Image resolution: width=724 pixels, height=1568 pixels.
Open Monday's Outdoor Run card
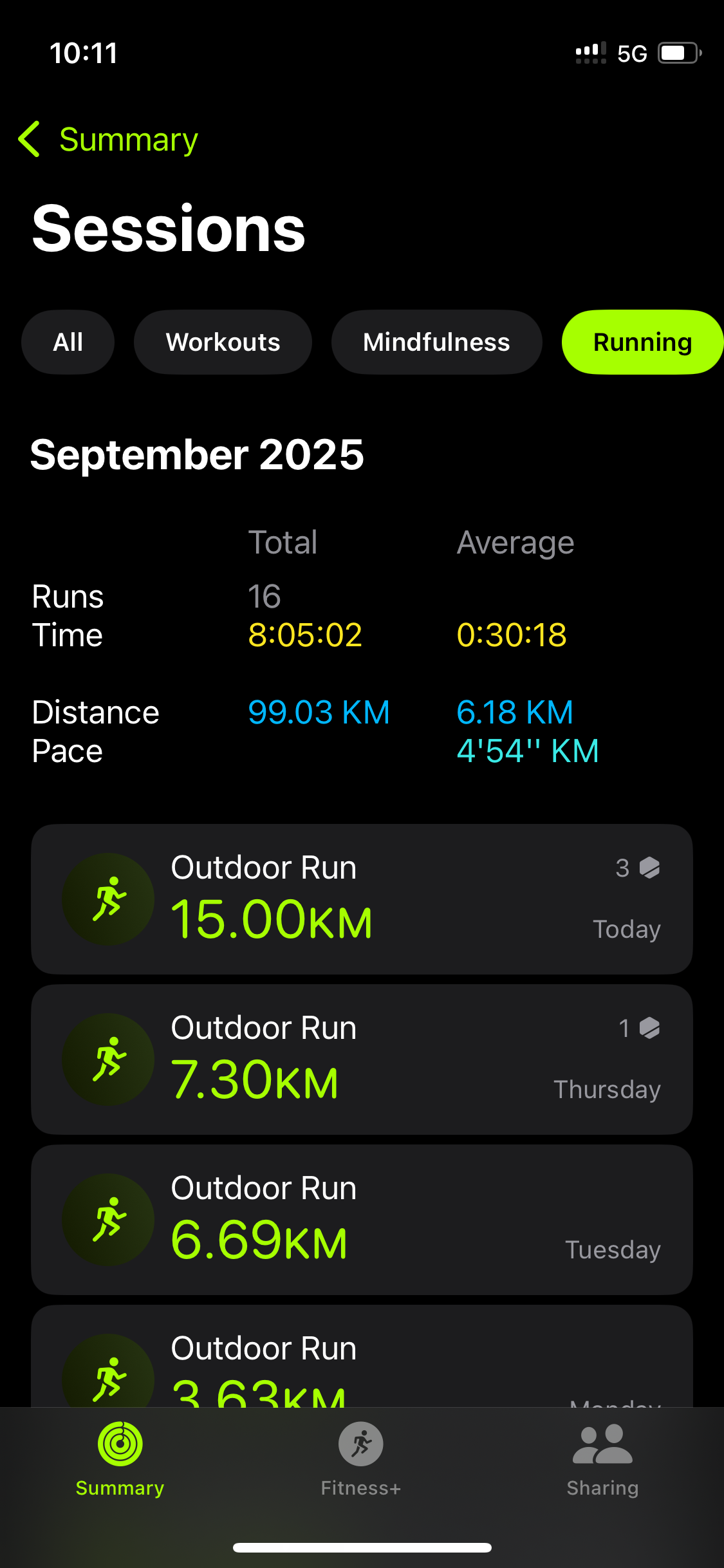[x=362, y=1358]
